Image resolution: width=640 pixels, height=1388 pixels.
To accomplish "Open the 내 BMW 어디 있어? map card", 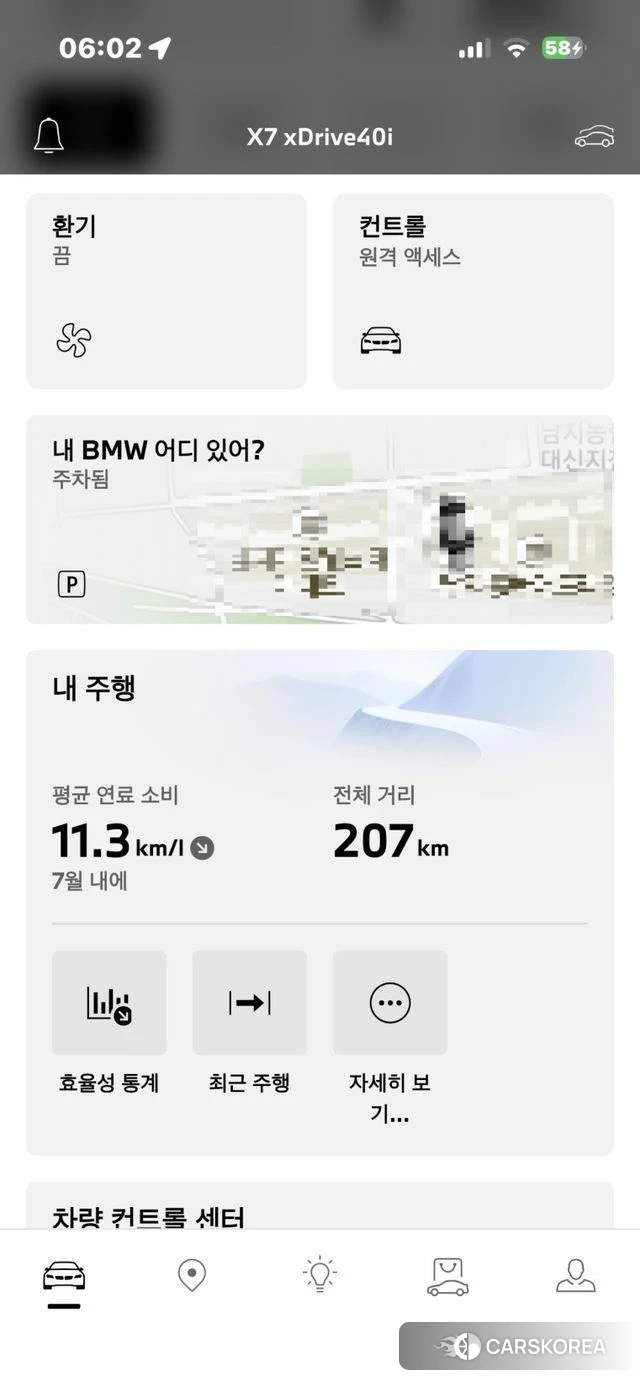I will pyautogui.click(x=320, y=520).
